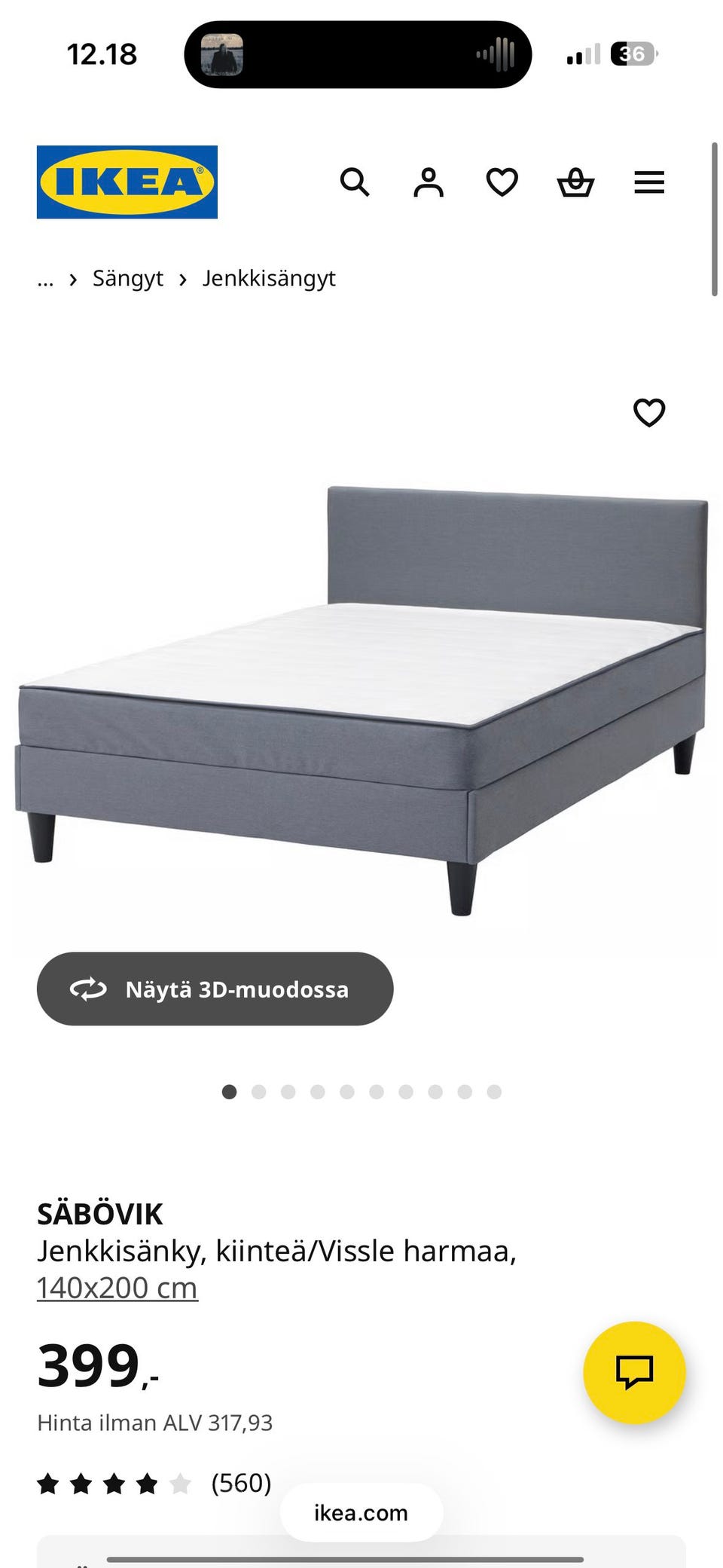This screenshot has width=723, height=1568.
Task: Expand the collapsed breadcrumb ellipsis
Action: click(45, 280)
